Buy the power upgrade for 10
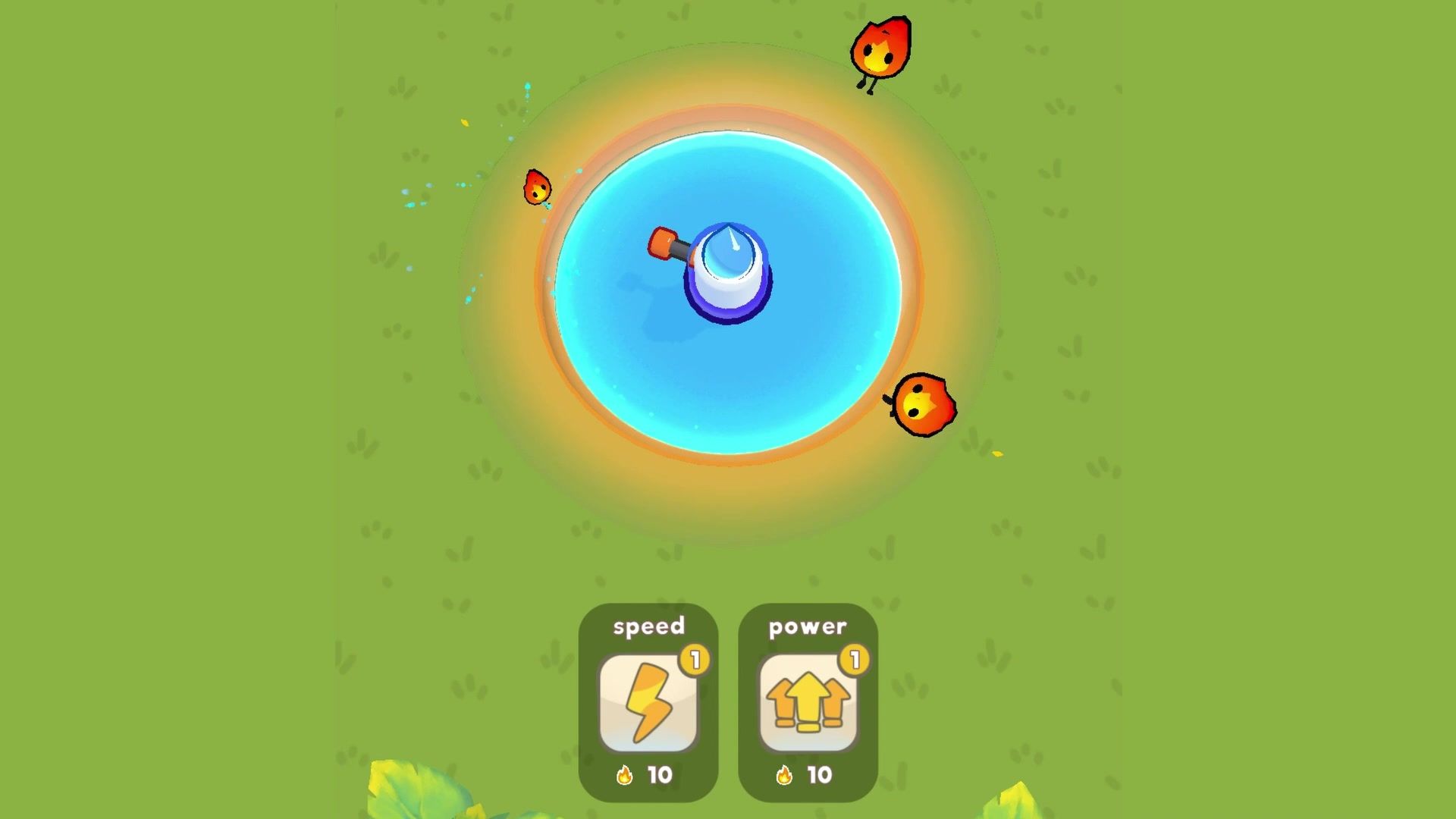 [x=808, y=703]
